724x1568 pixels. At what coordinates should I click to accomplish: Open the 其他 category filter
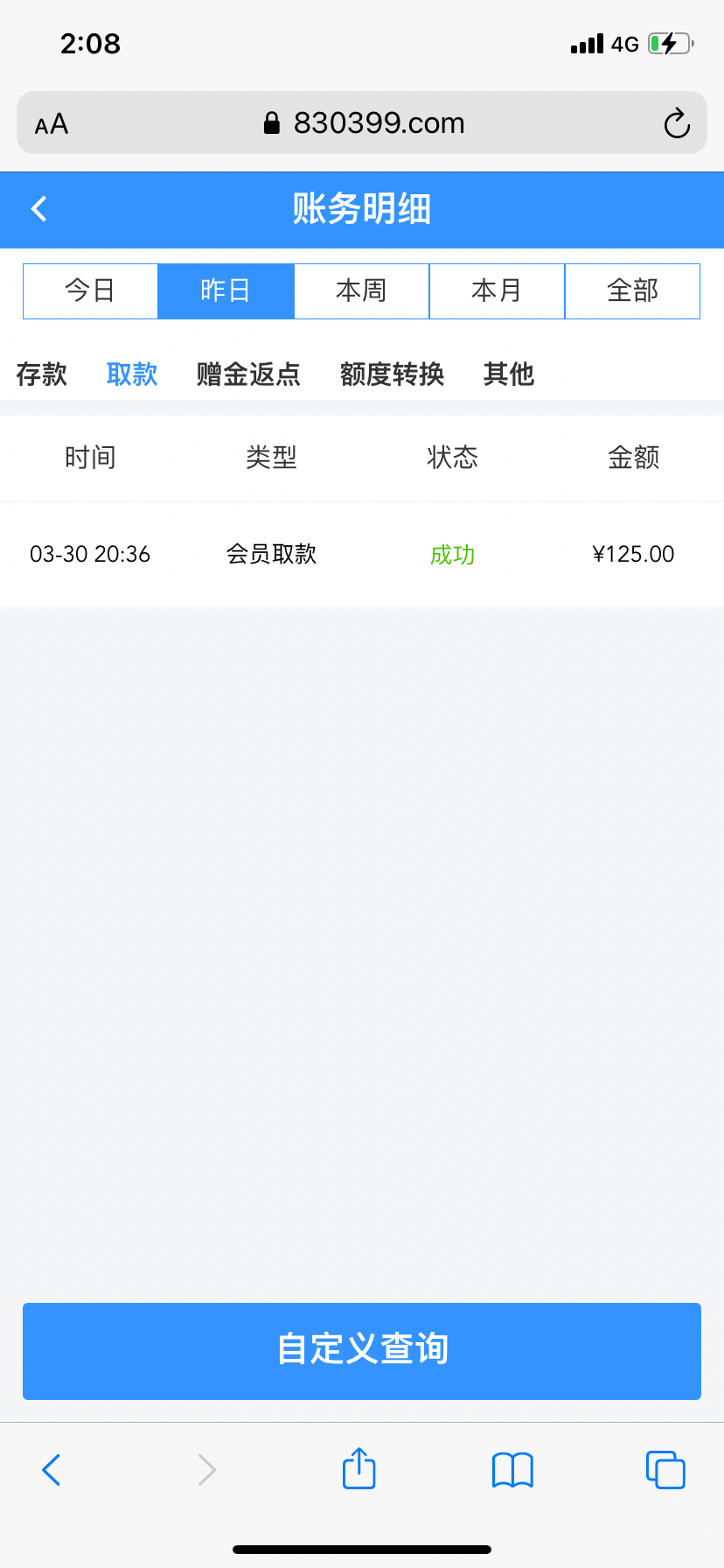point(508,374)
